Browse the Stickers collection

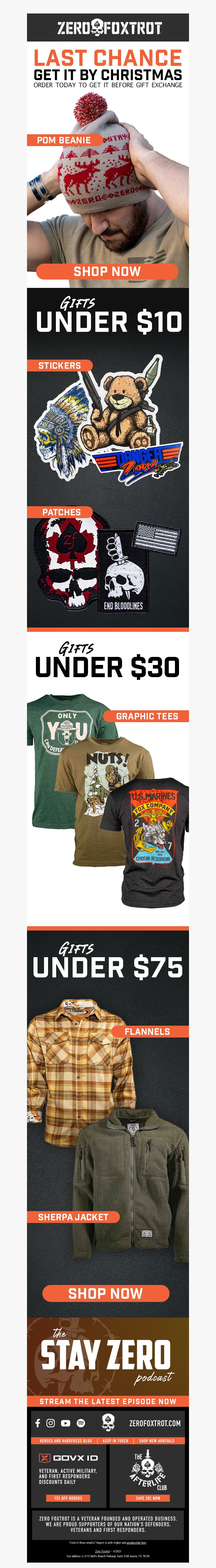[59, 366]
